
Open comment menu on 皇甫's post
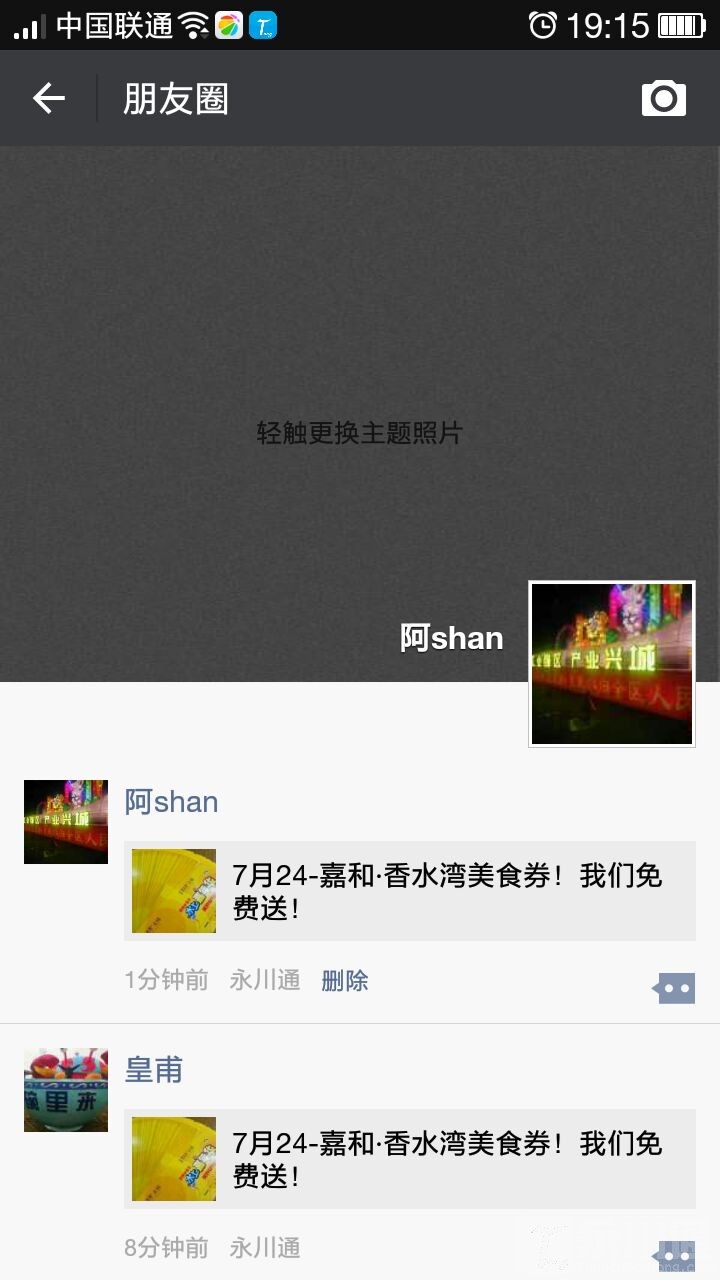coord(674,1255)
